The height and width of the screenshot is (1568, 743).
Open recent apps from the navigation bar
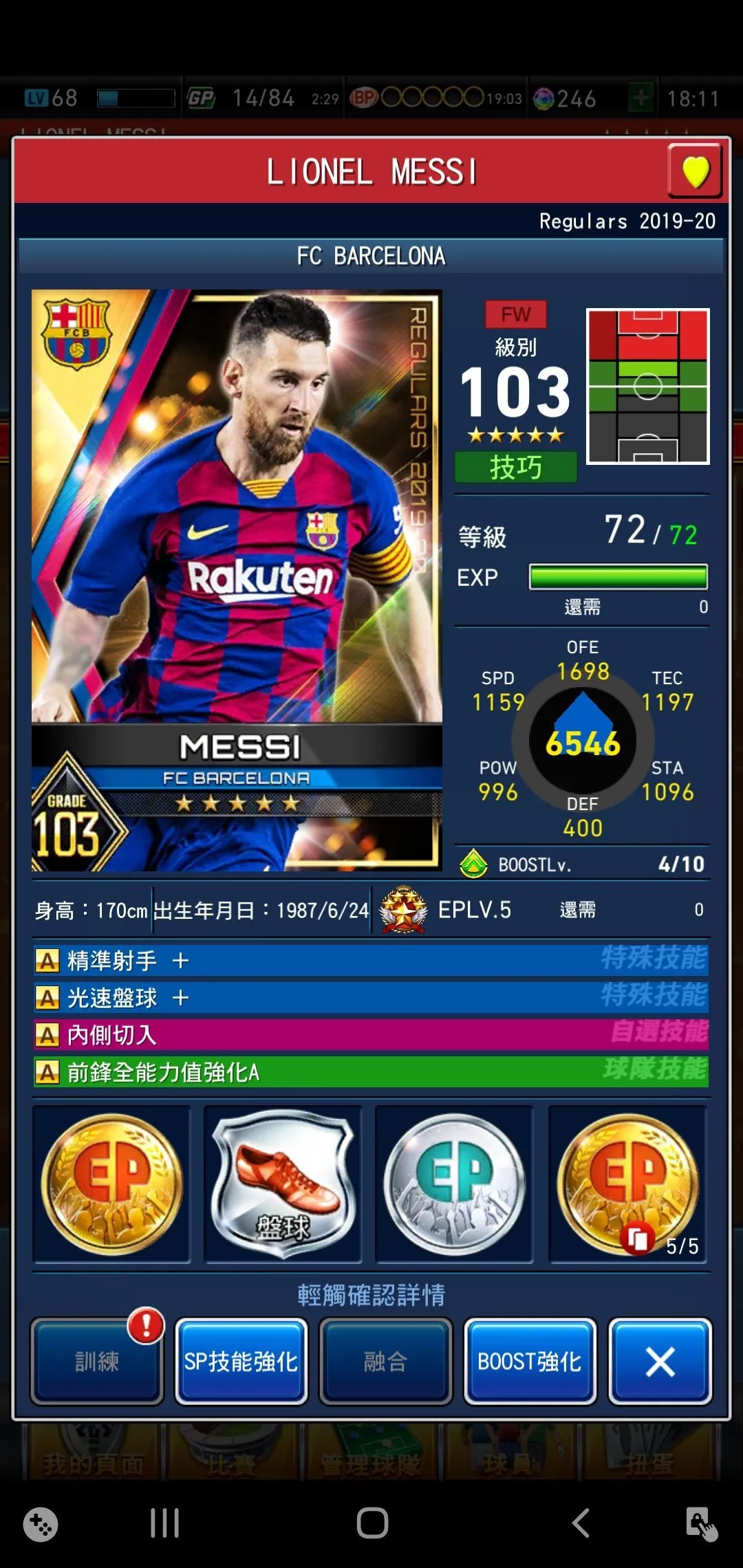pos(164,1523)
